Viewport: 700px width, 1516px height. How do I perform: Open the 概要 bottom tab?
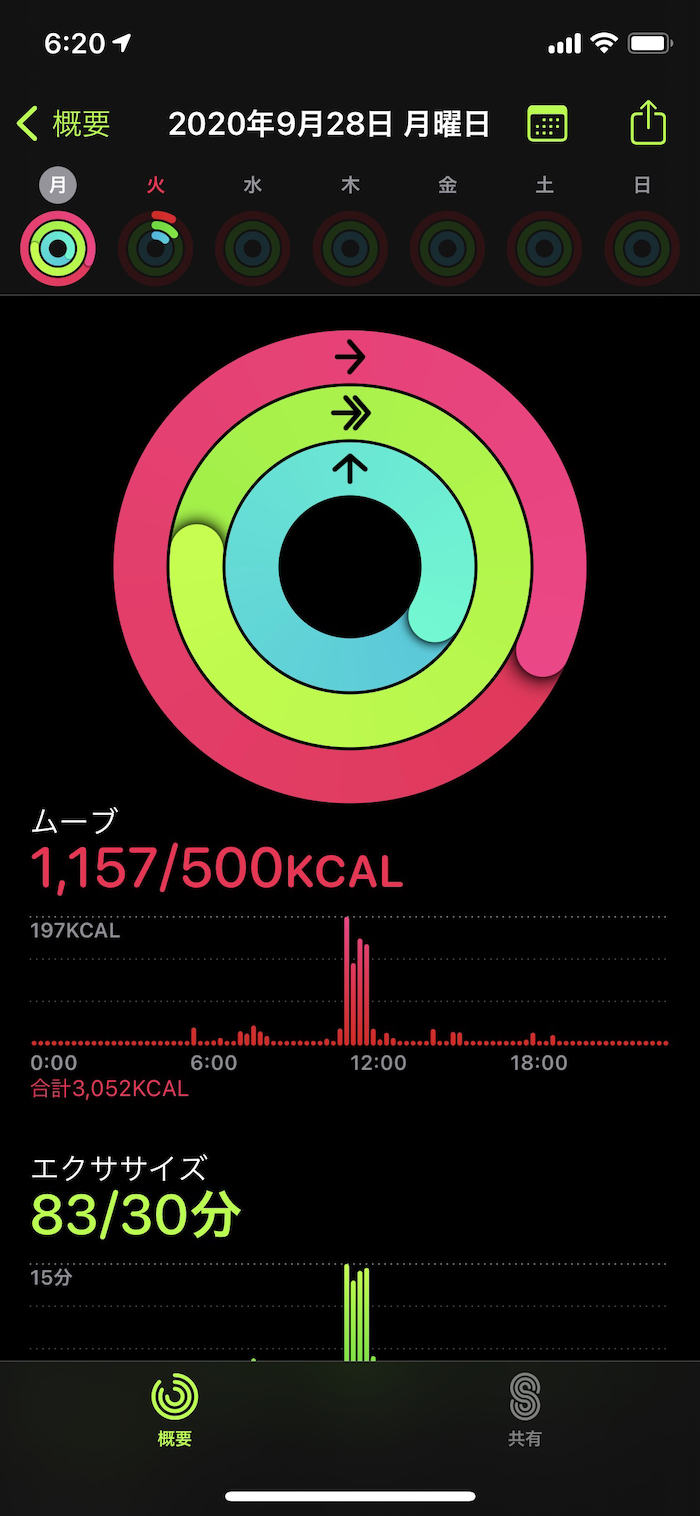point(175,1410)
